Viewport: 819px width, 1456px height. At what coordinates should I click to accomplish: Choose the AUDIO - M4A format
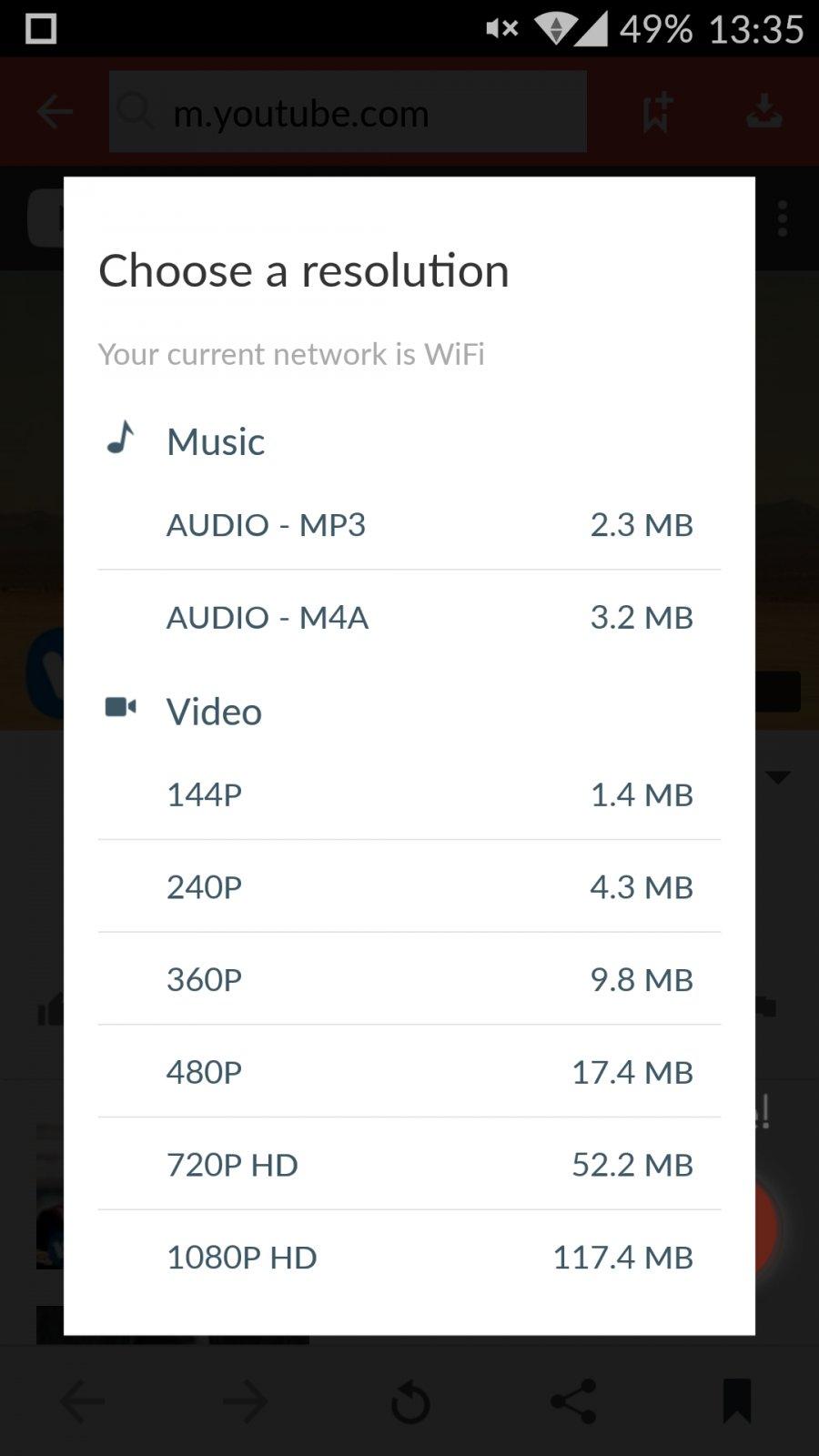point(409,617)
